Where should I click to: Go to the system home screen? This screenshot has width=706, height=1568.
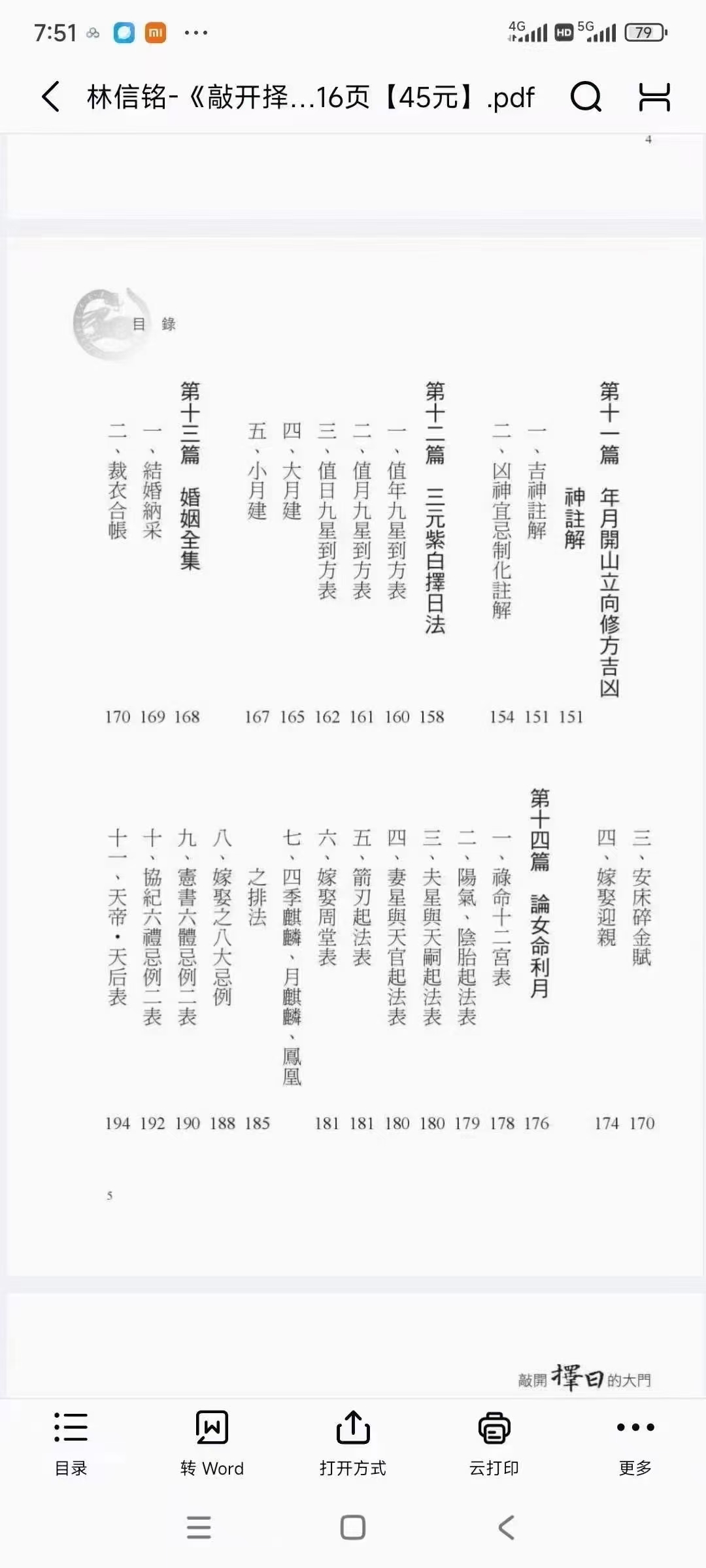pyautogui.click(x=353, y=1527)
